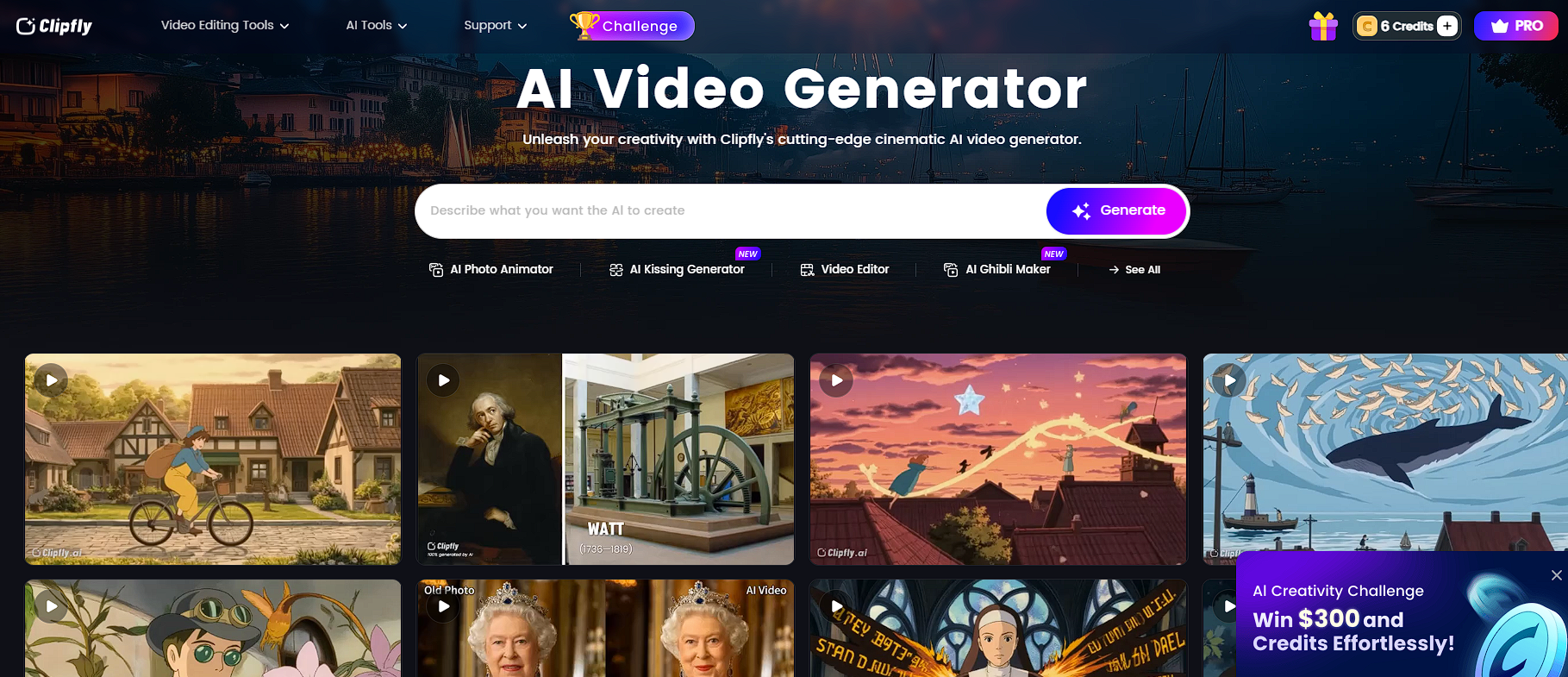Hit the Generate button

pyautogui.click(x=1117, y=211)
